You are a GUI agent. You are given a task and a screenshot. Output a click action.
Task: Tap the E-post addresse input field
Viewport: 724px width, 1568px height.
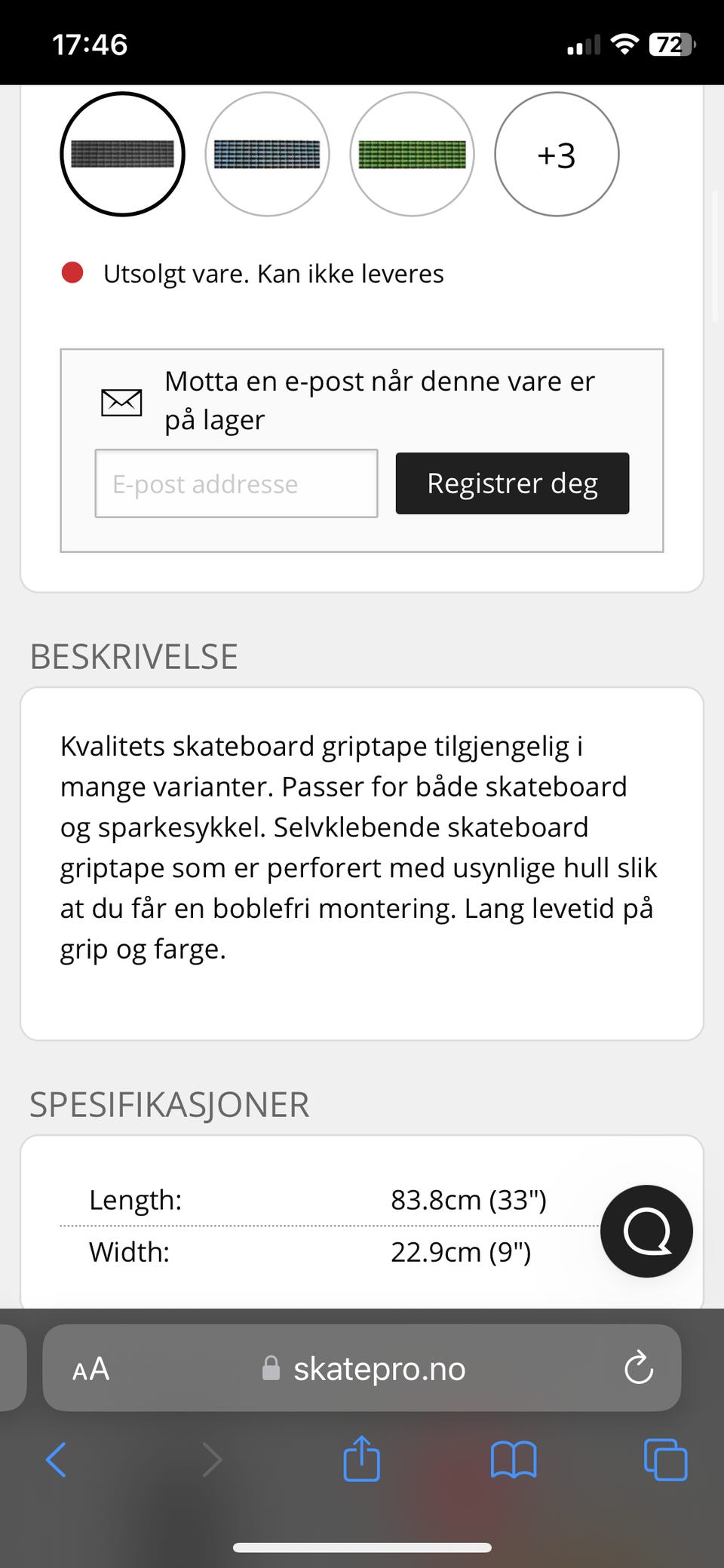pos(236,483)
